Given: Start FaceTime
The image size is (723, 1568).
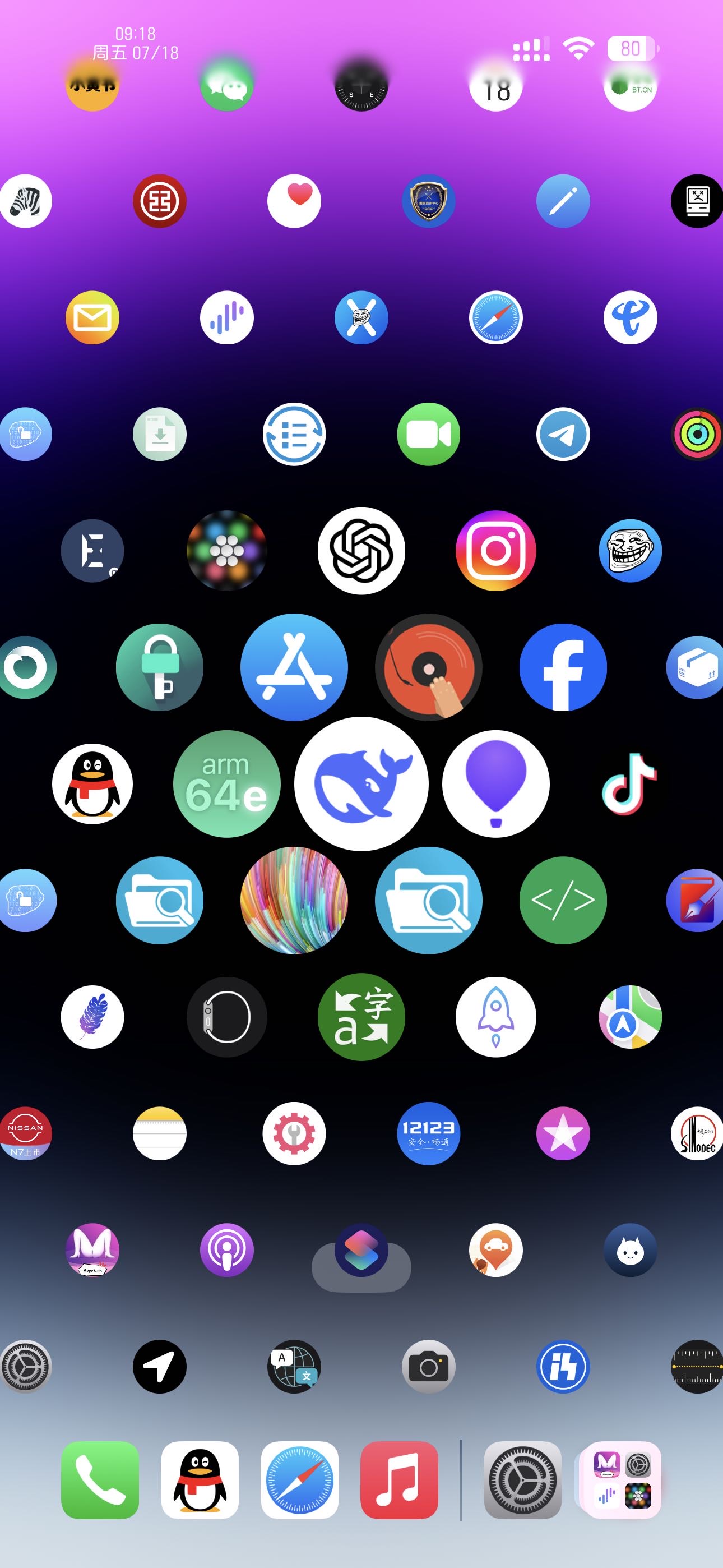Looking at the screenshot, I should [428, 434].
